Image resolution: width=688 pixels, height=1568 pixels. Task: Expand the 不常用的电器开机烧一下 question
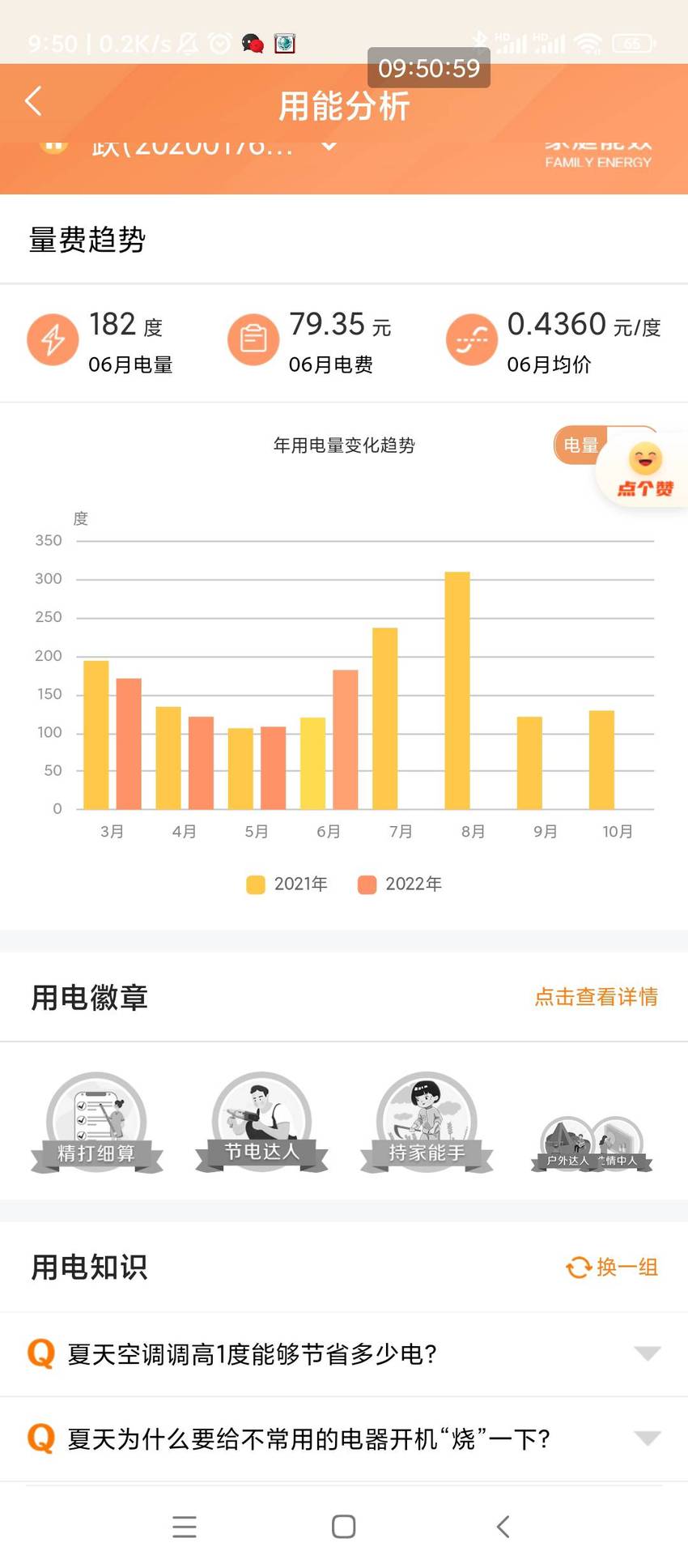tap(344, 1439)
